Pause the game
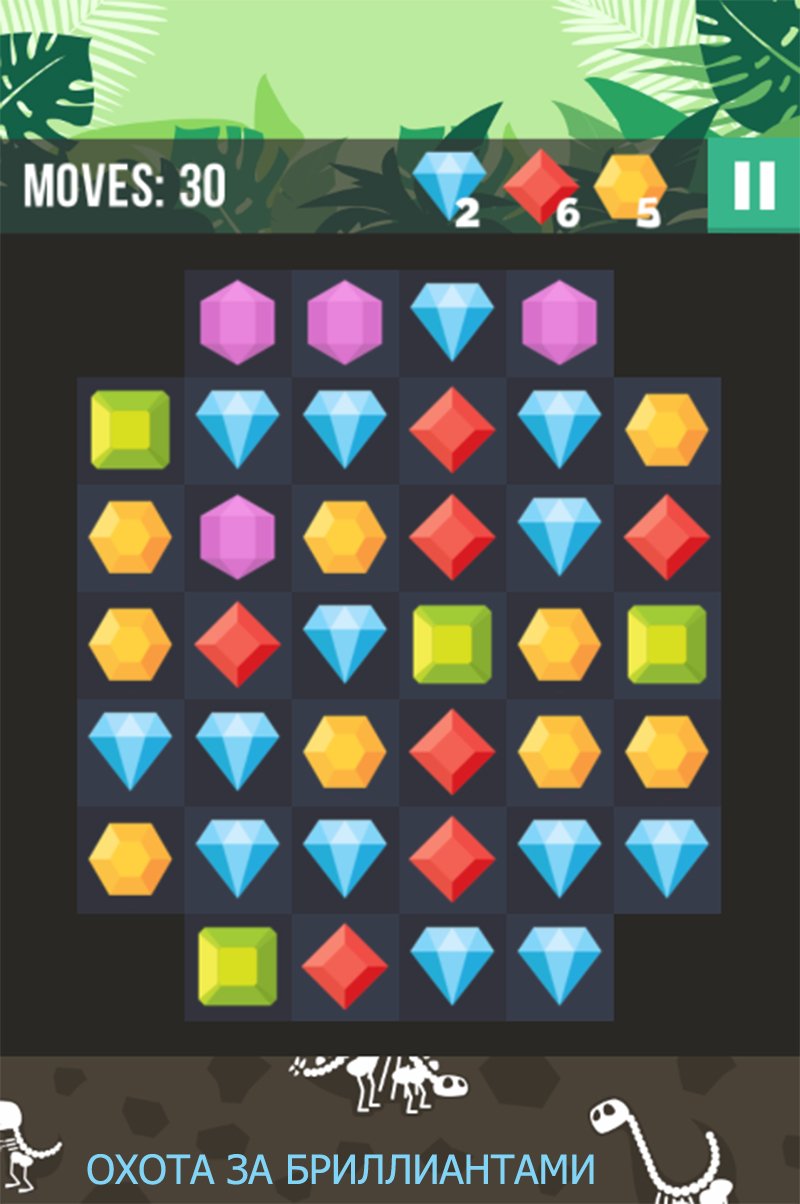 click(754, 185)
